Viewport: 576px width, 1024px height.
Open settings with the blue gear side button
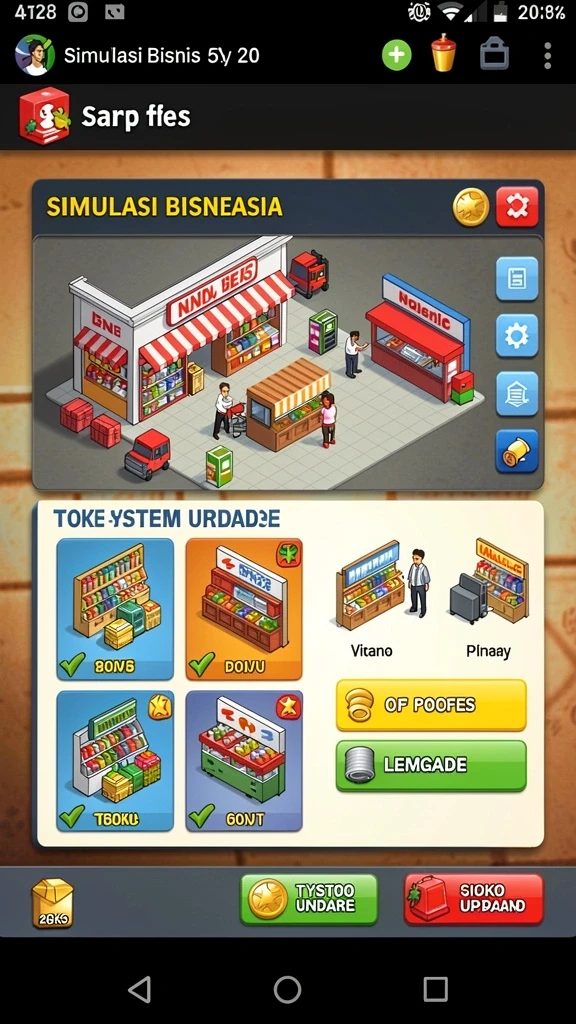(x=517, y=336)
